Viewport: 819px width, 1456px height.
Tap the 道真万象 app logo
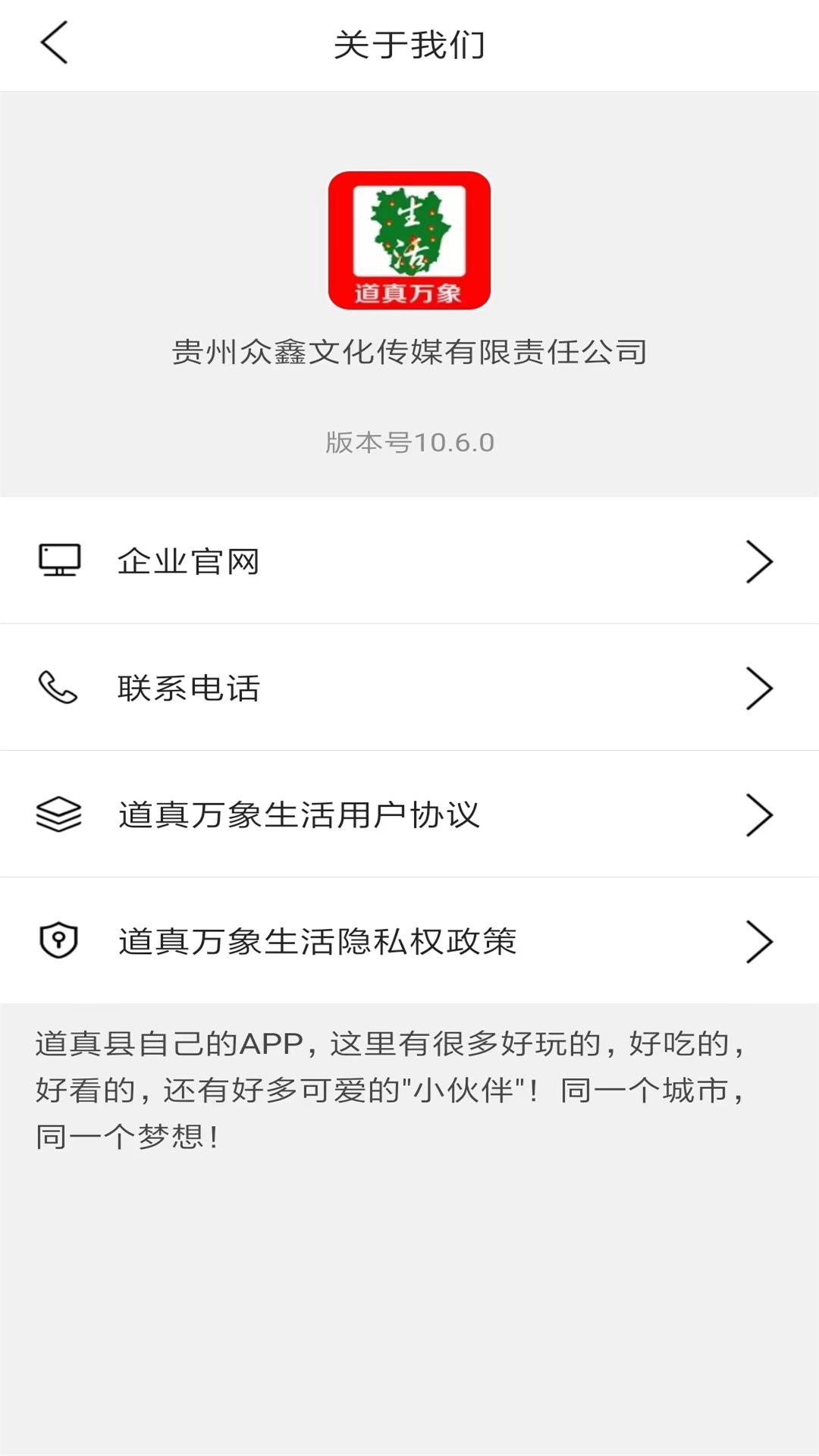(x=409, y=241)
